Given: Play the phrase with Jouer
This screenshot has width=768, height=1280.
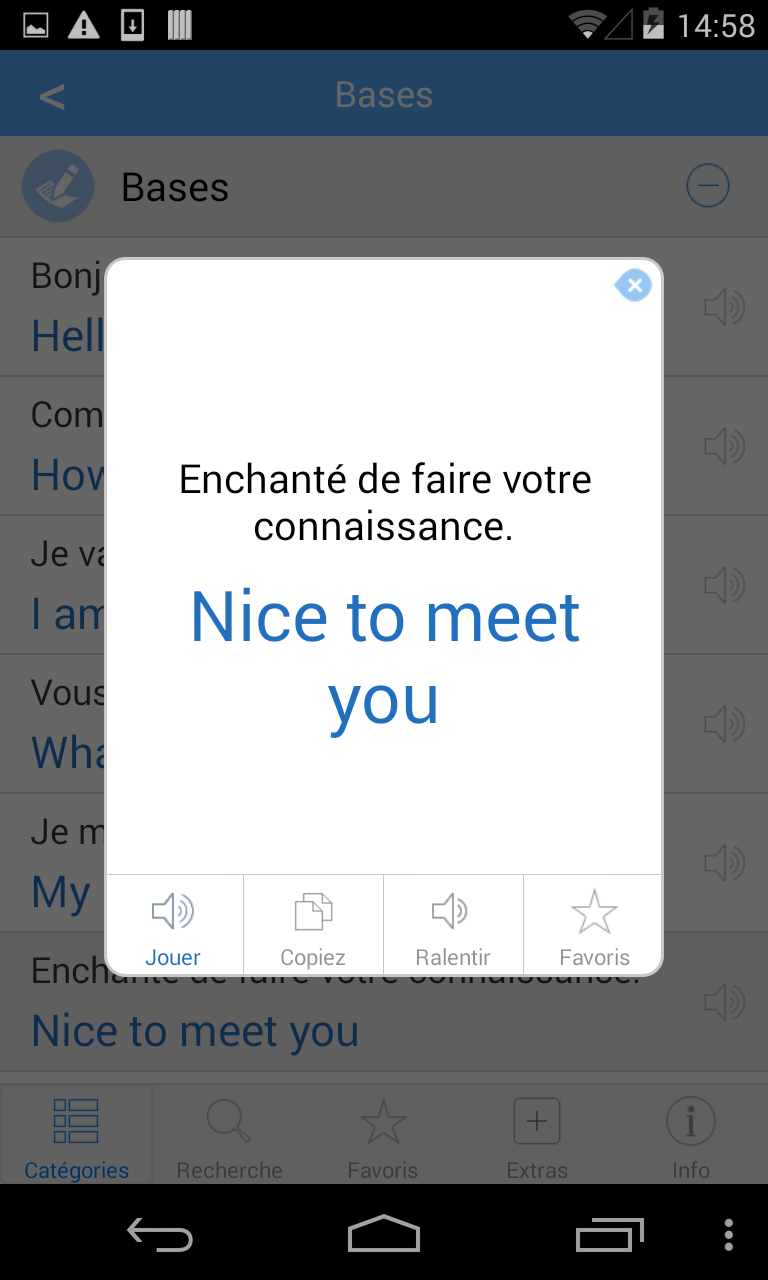Looking at the screenshot, I should pos(174,925).
